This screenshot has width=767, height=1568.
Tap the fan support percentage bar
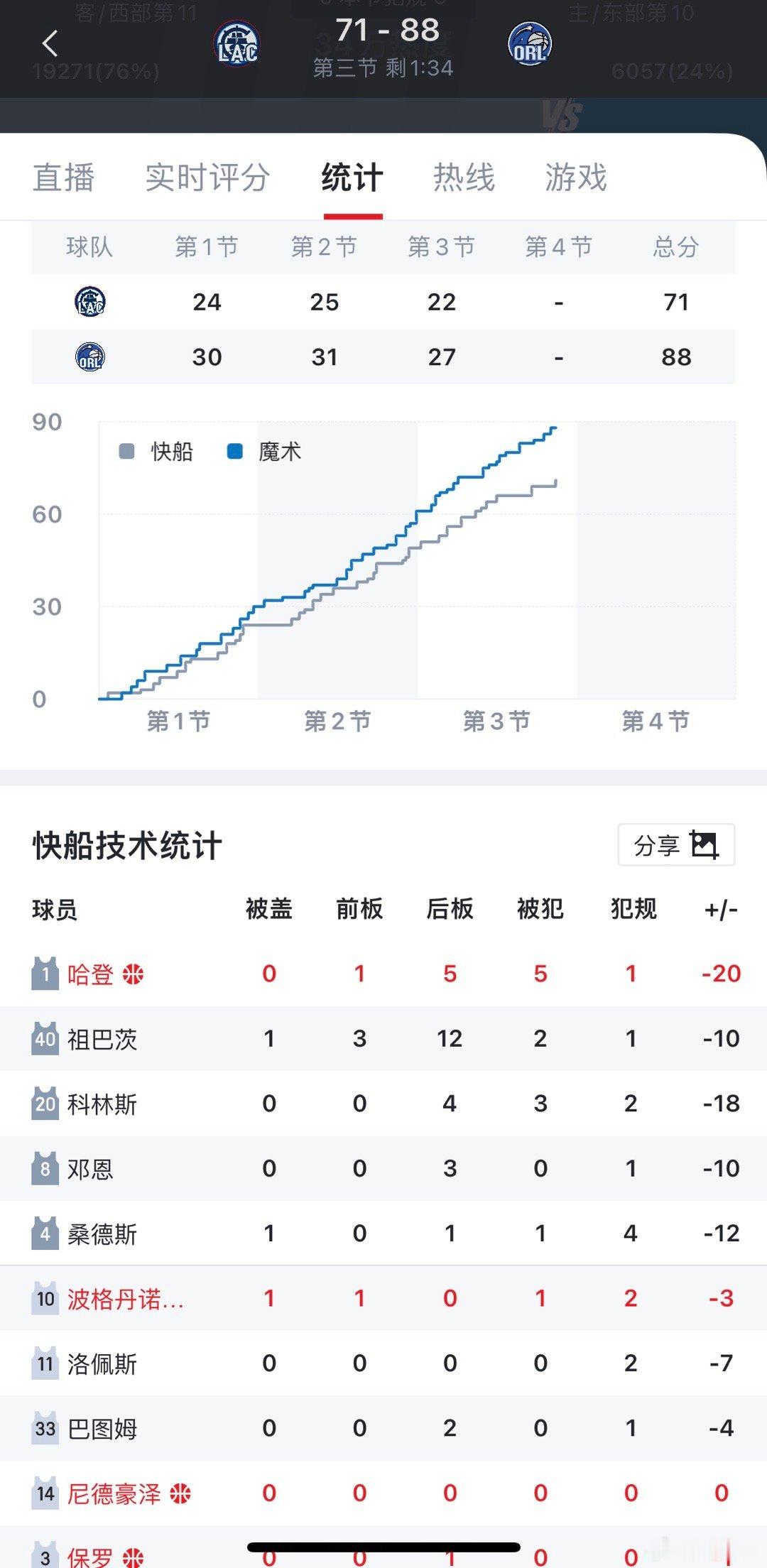tap(383, 91)
